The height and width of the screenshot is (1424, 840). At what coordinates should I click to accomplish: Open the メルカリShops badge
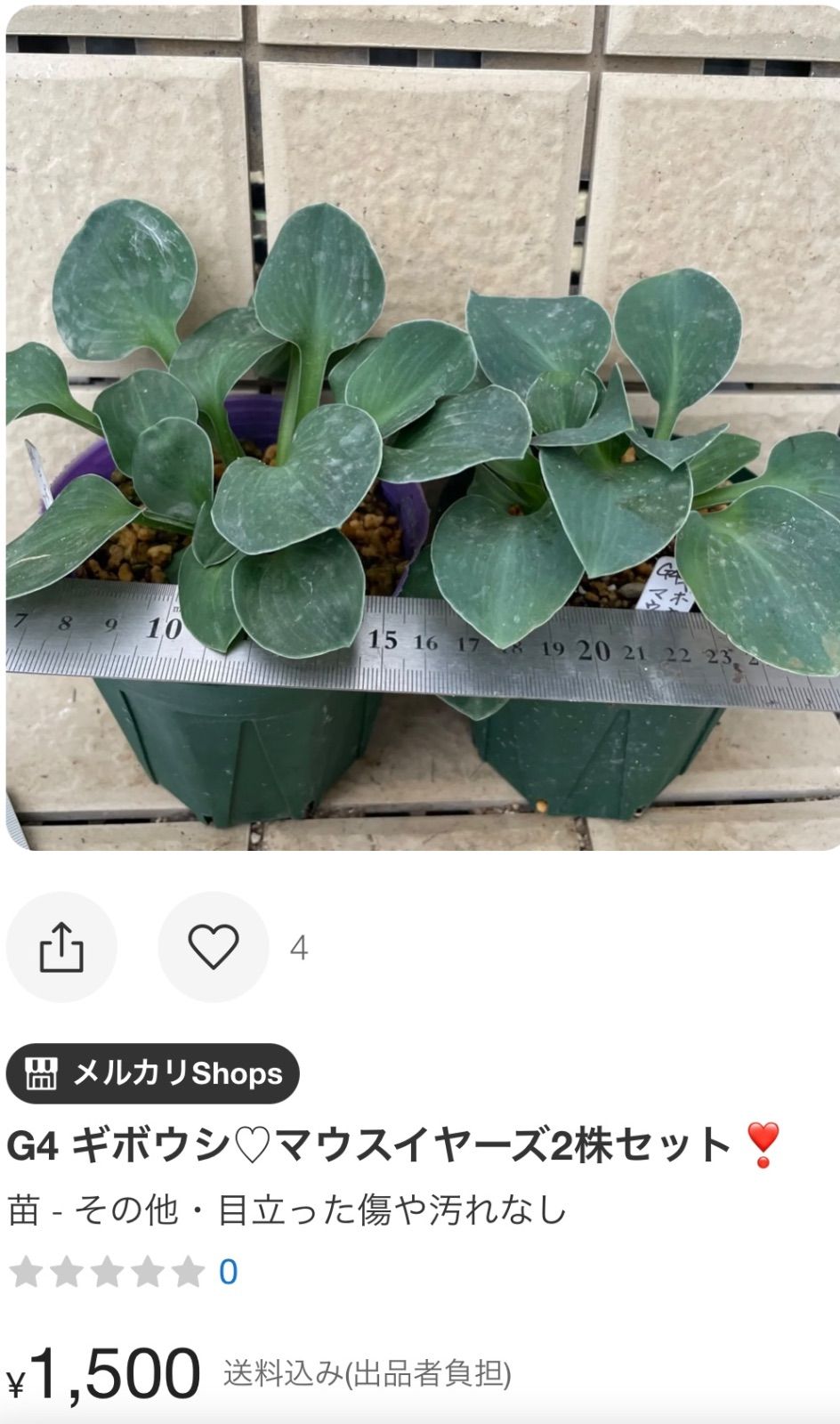[153, 1073]
